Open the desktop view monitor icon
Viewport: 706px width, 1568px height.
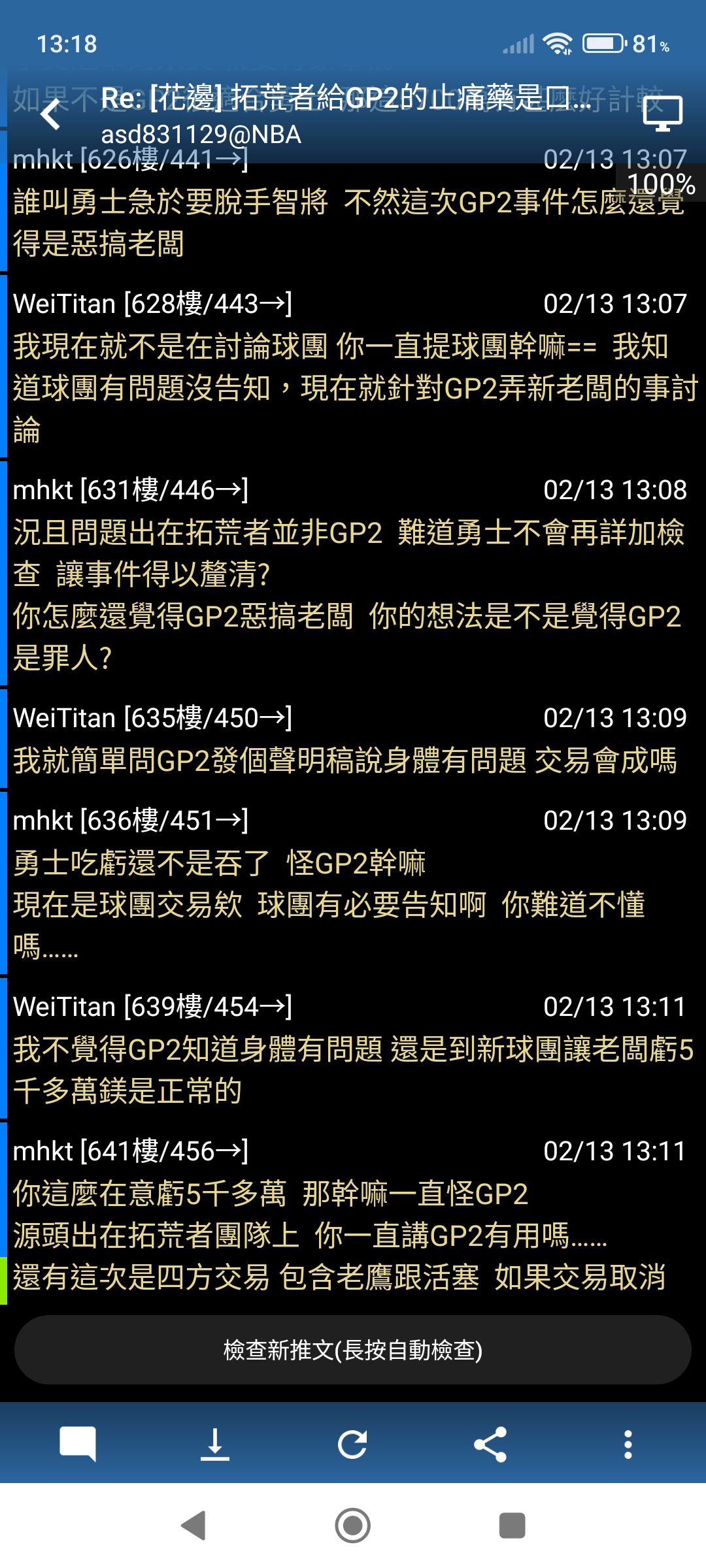pos(662,114)
